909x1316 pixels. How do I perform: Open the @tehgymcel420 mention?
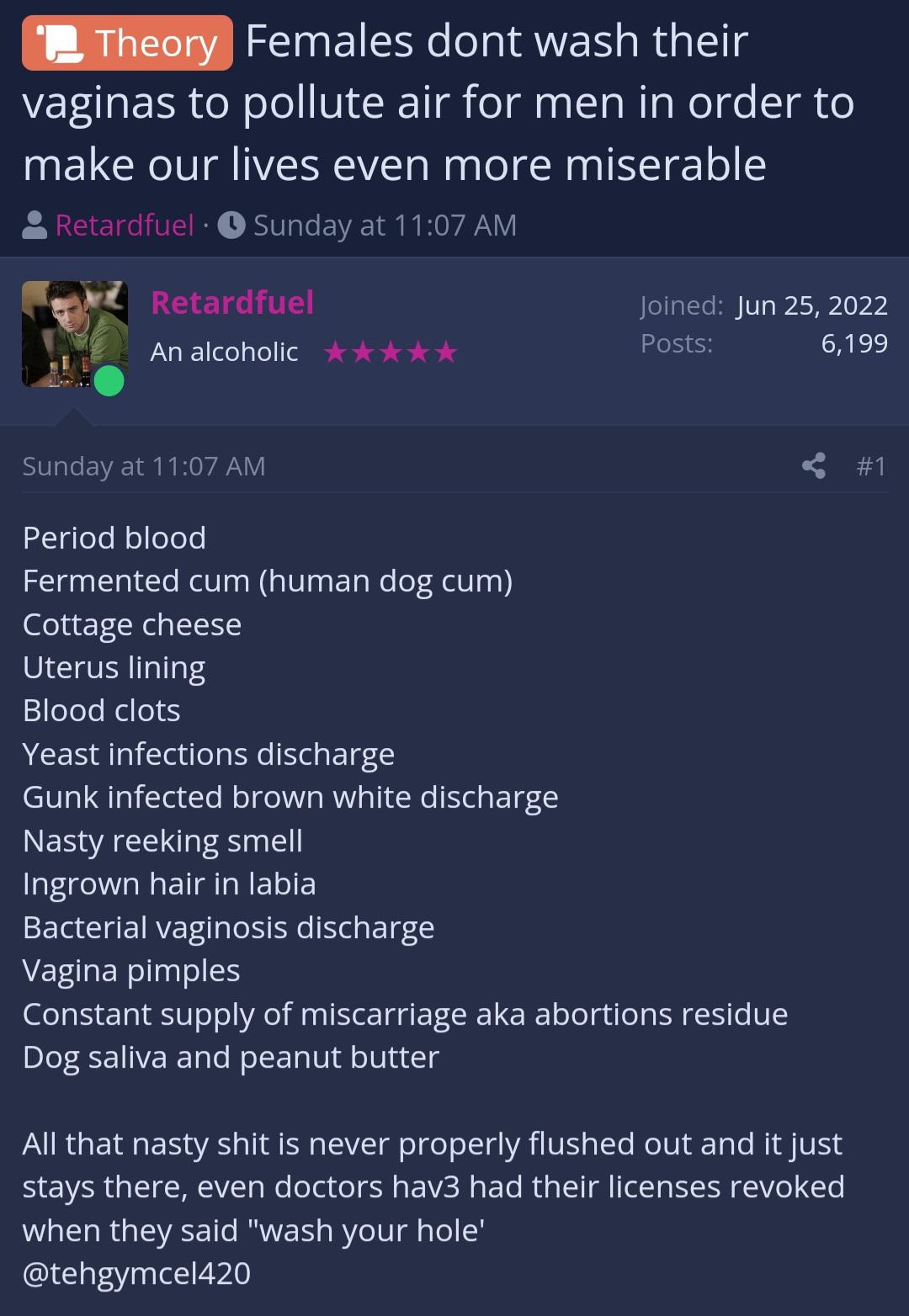(x=136, y=1273)
